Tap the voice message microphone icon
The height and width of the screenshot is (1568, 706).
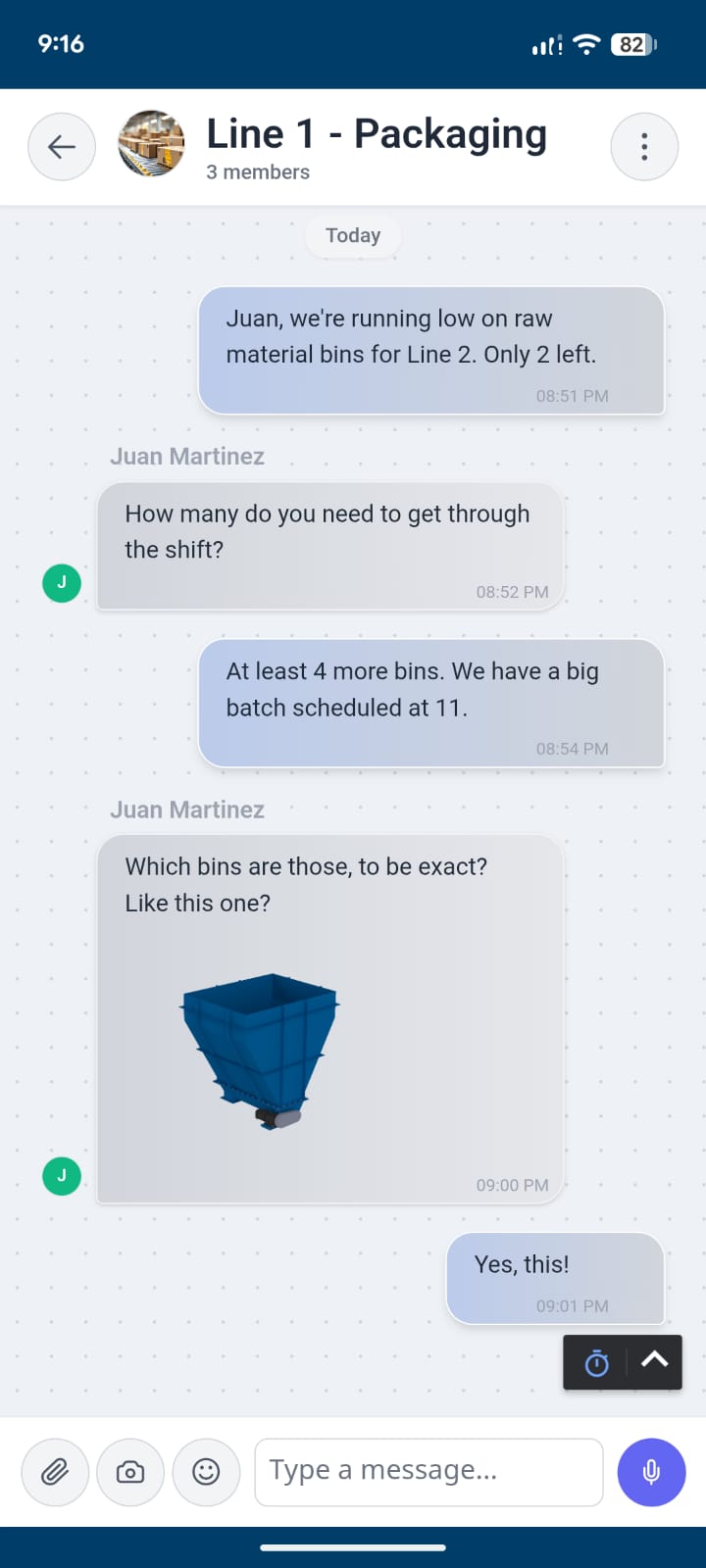point(651,1472)
